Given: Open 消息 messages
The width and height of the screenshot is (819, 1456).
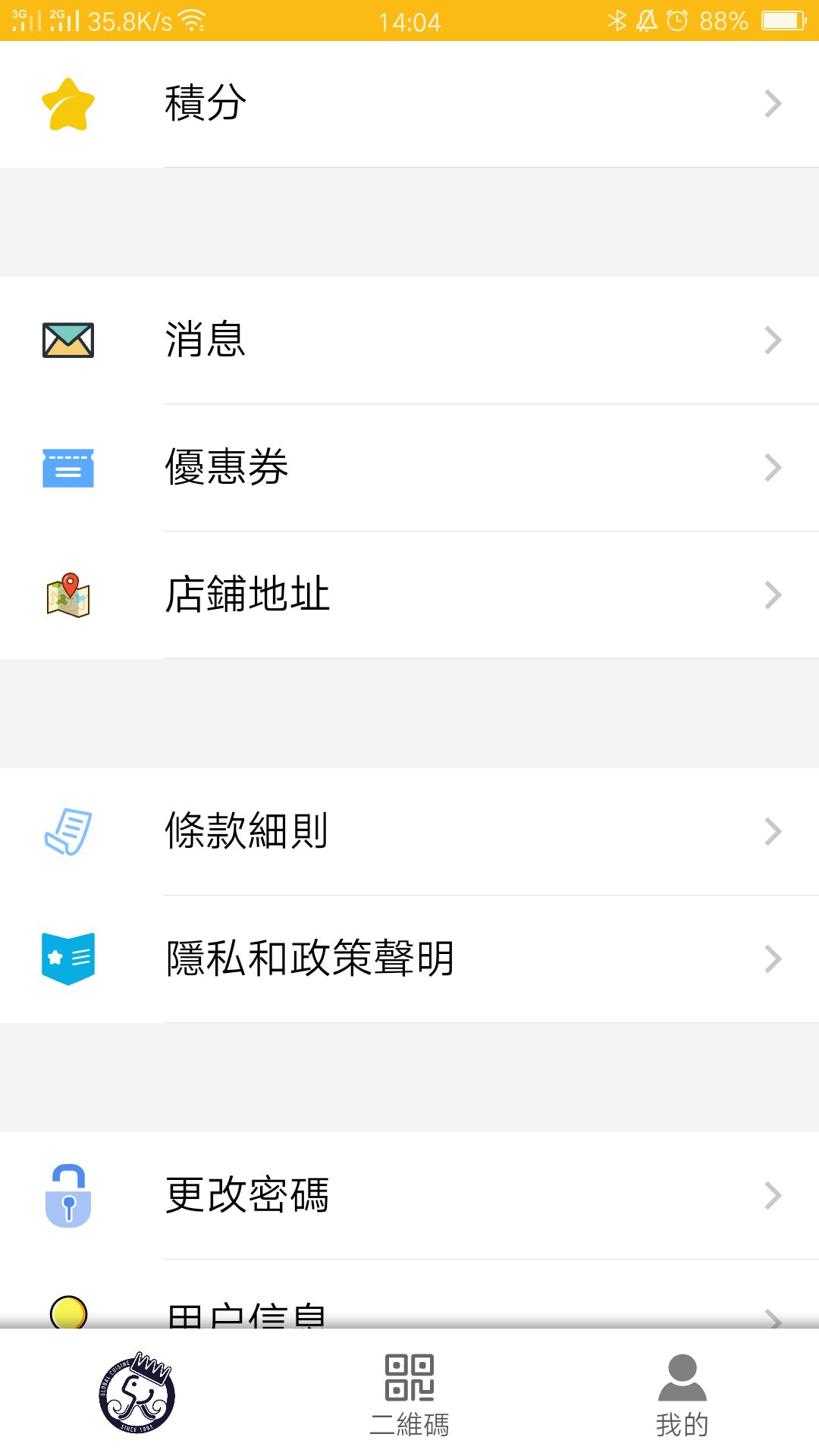Looking at the screenshot, I should tap(409, 340).
